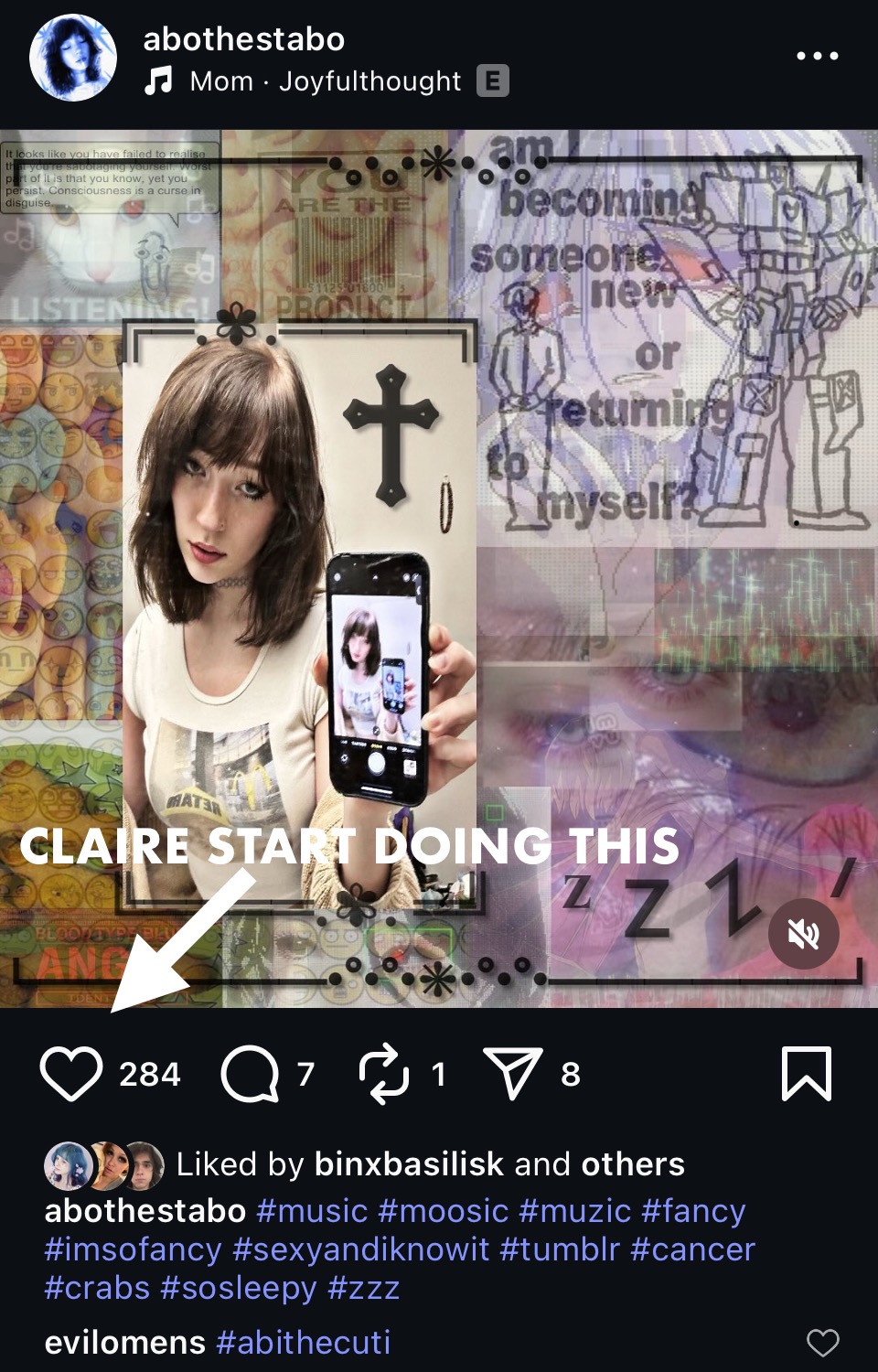This screenshot has height=1372, width=878.
Task: Open the comments on this post
Action: click(x=250, y=1074)
